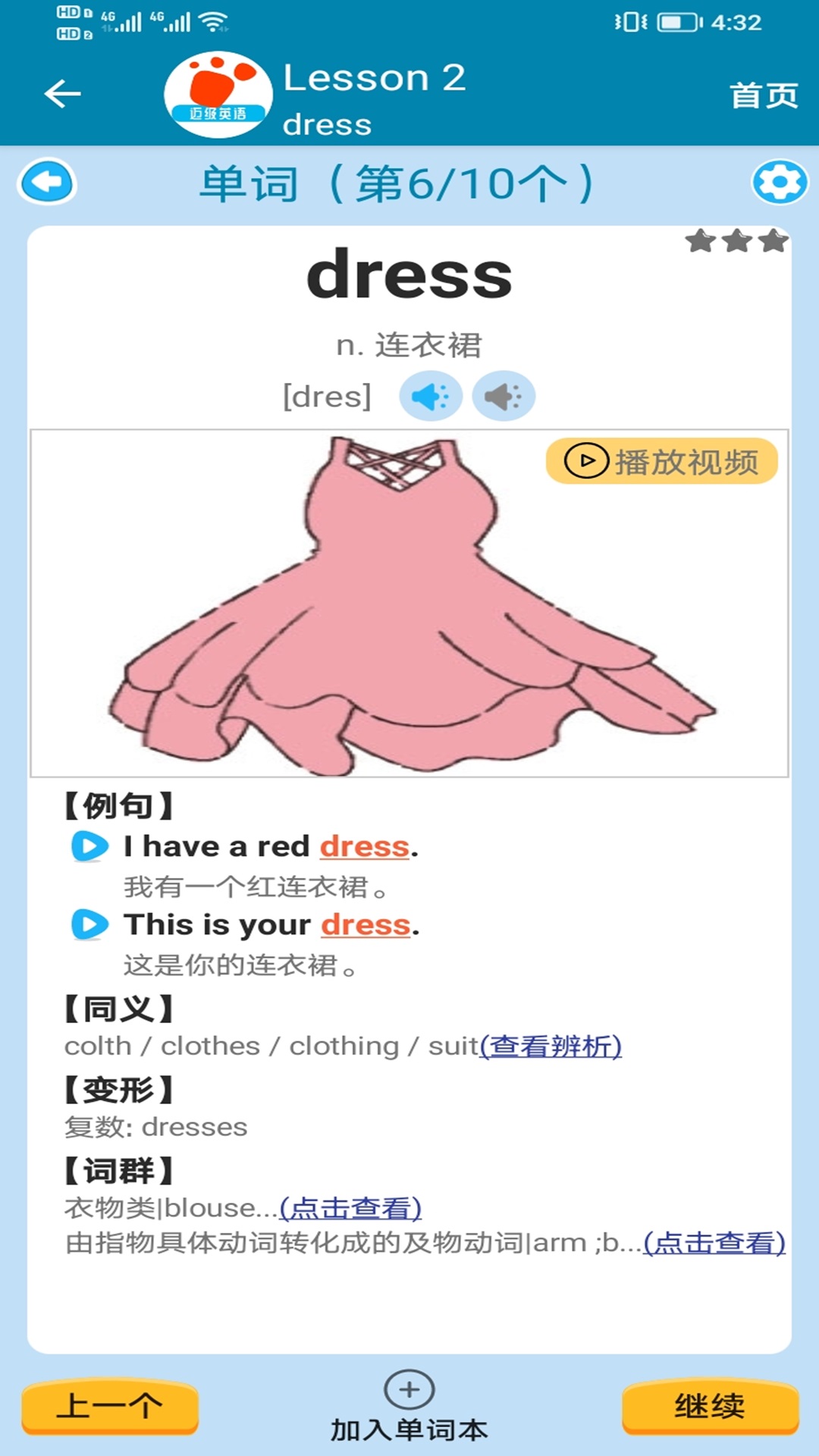Viewport: 819px width, 1456px height.
Task: Open the 首页 home page
Action: pyautogui.click(x=763, y=96)
